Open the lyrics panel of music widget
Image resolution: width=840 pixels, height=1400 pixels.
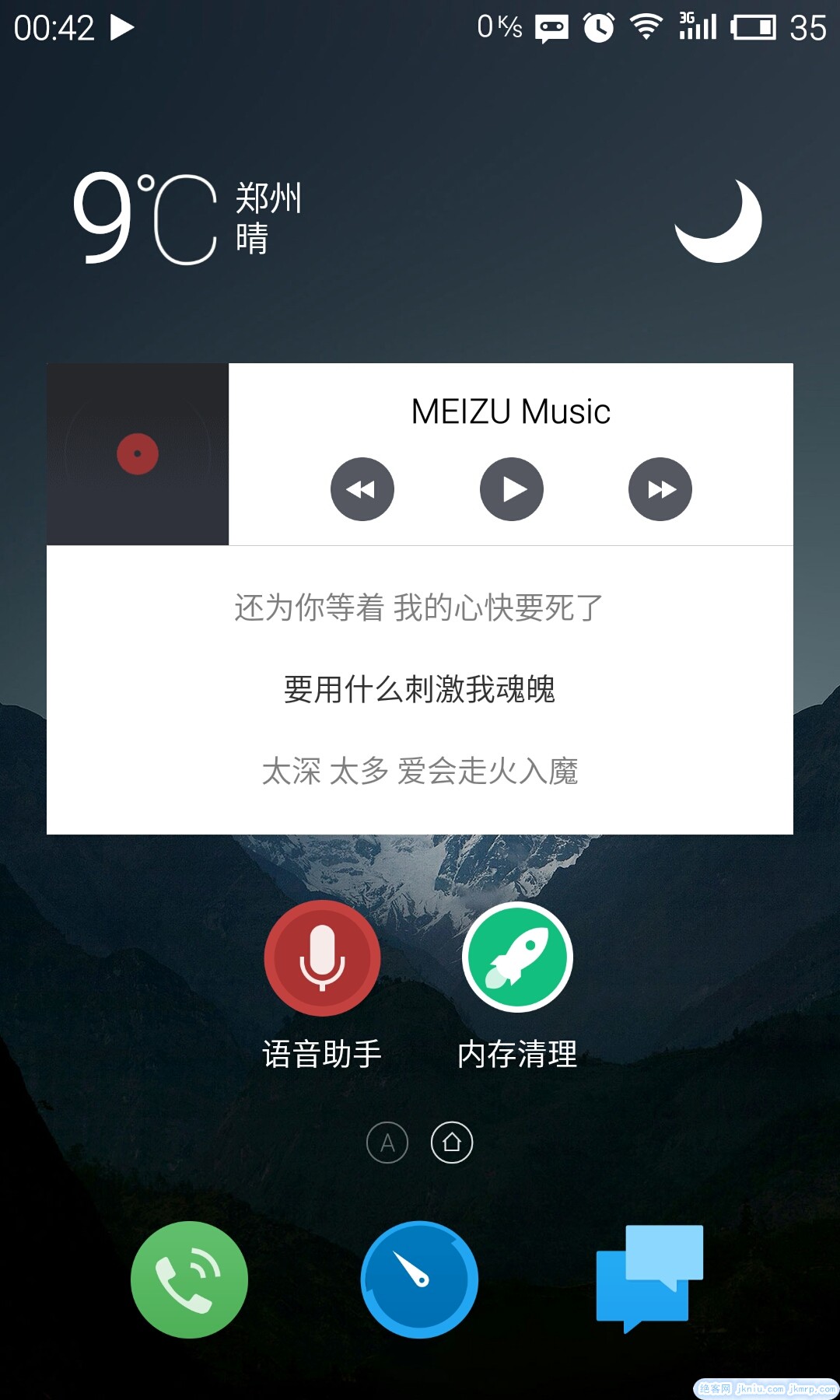[420, 689]
